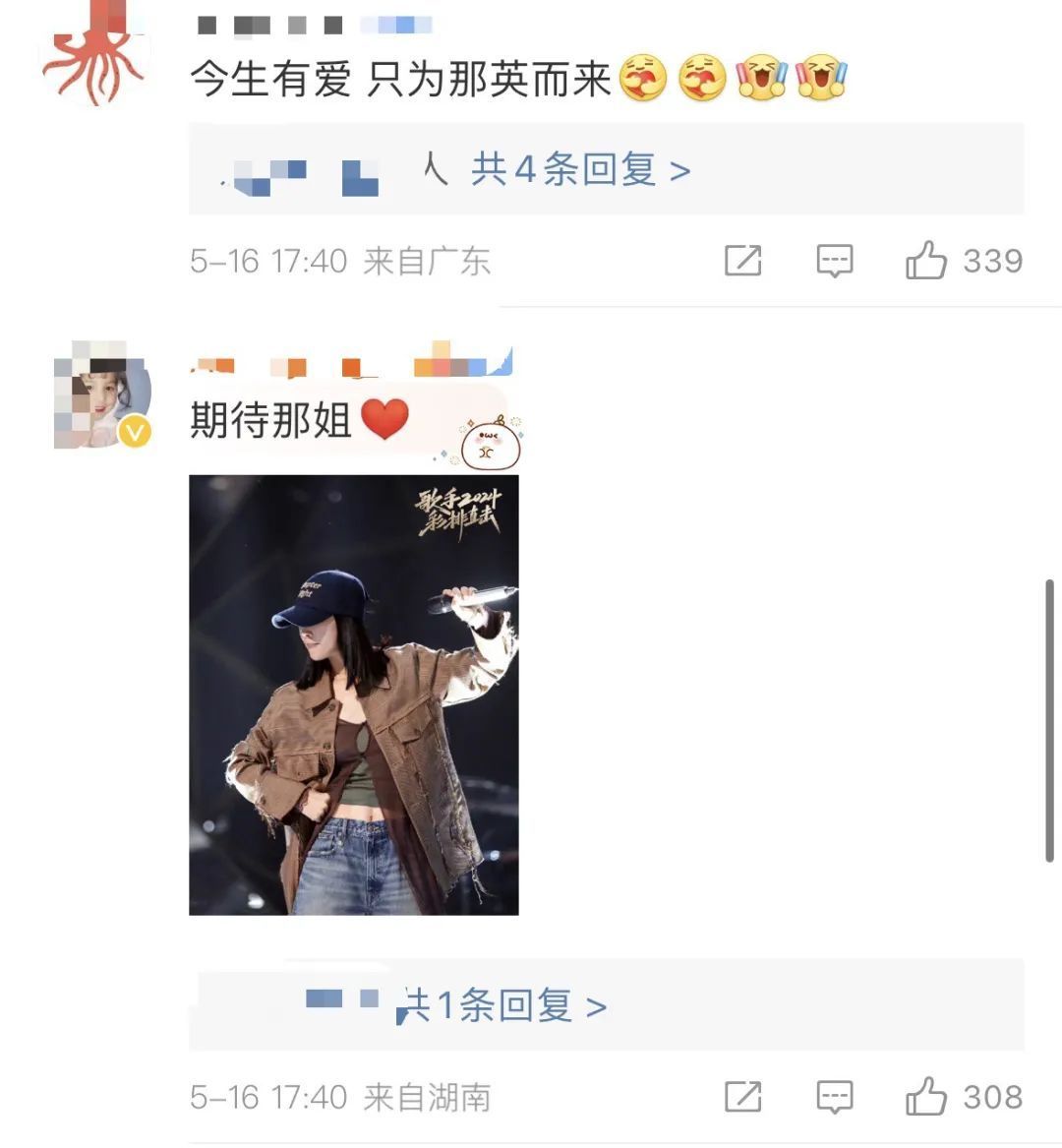
Task: Expand the 共4条回复 replies link
Action: click(x=580, y=170)
